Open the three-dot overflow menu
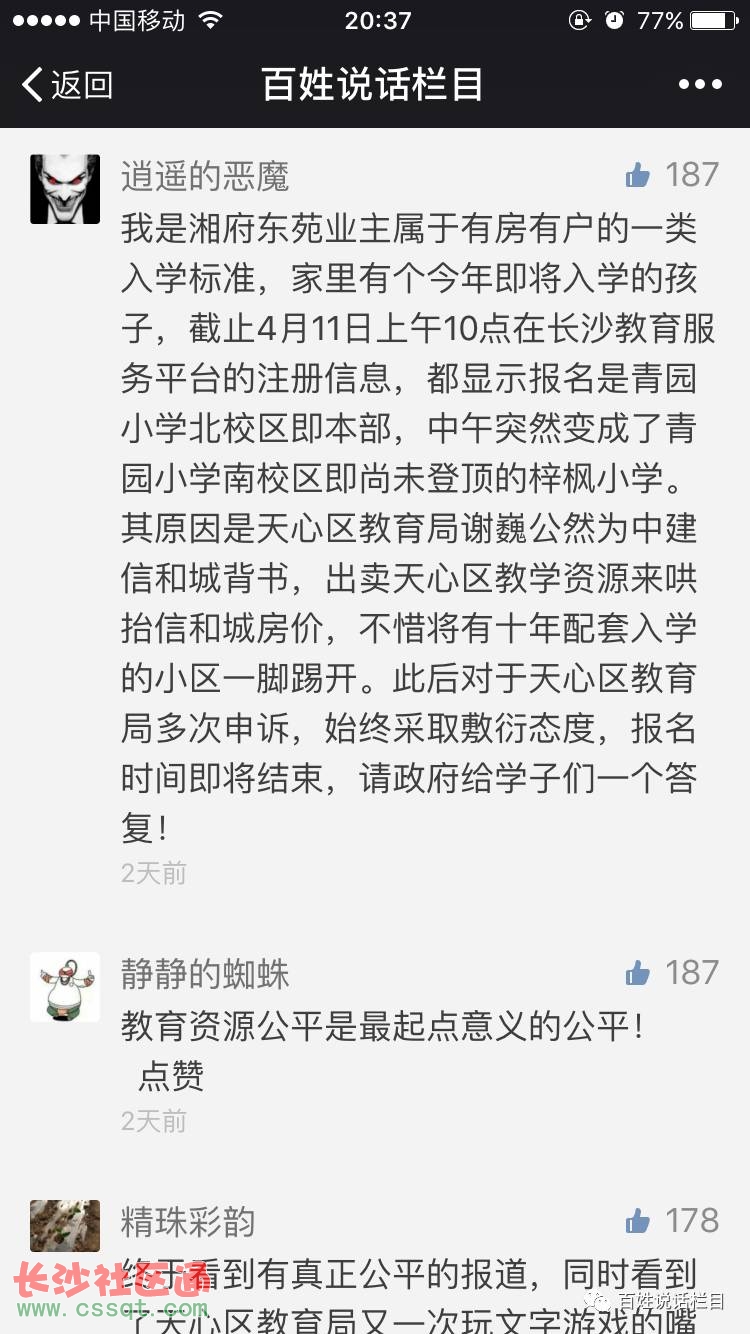 click(x=700, y=86)
